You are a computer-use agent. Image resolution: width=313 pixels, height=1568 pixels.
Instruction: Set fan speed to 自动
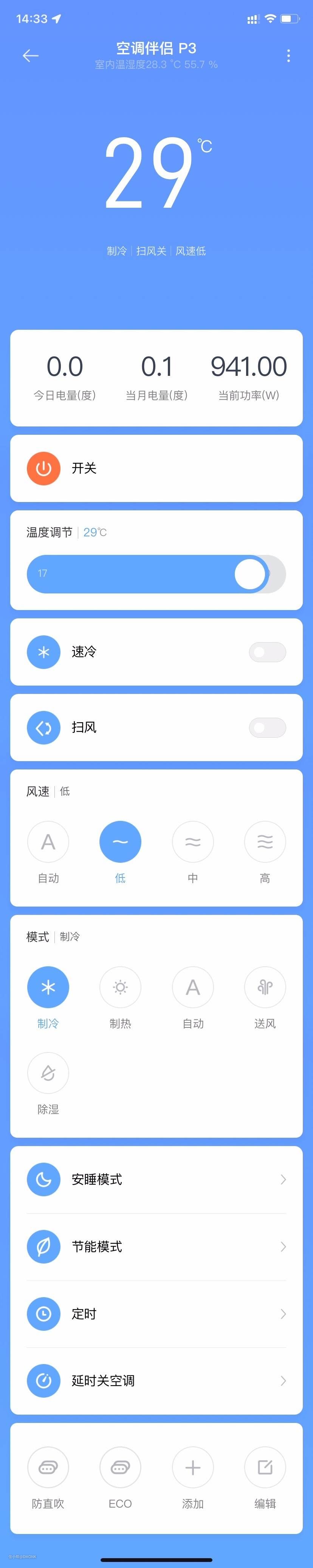[x=48, y=842]
